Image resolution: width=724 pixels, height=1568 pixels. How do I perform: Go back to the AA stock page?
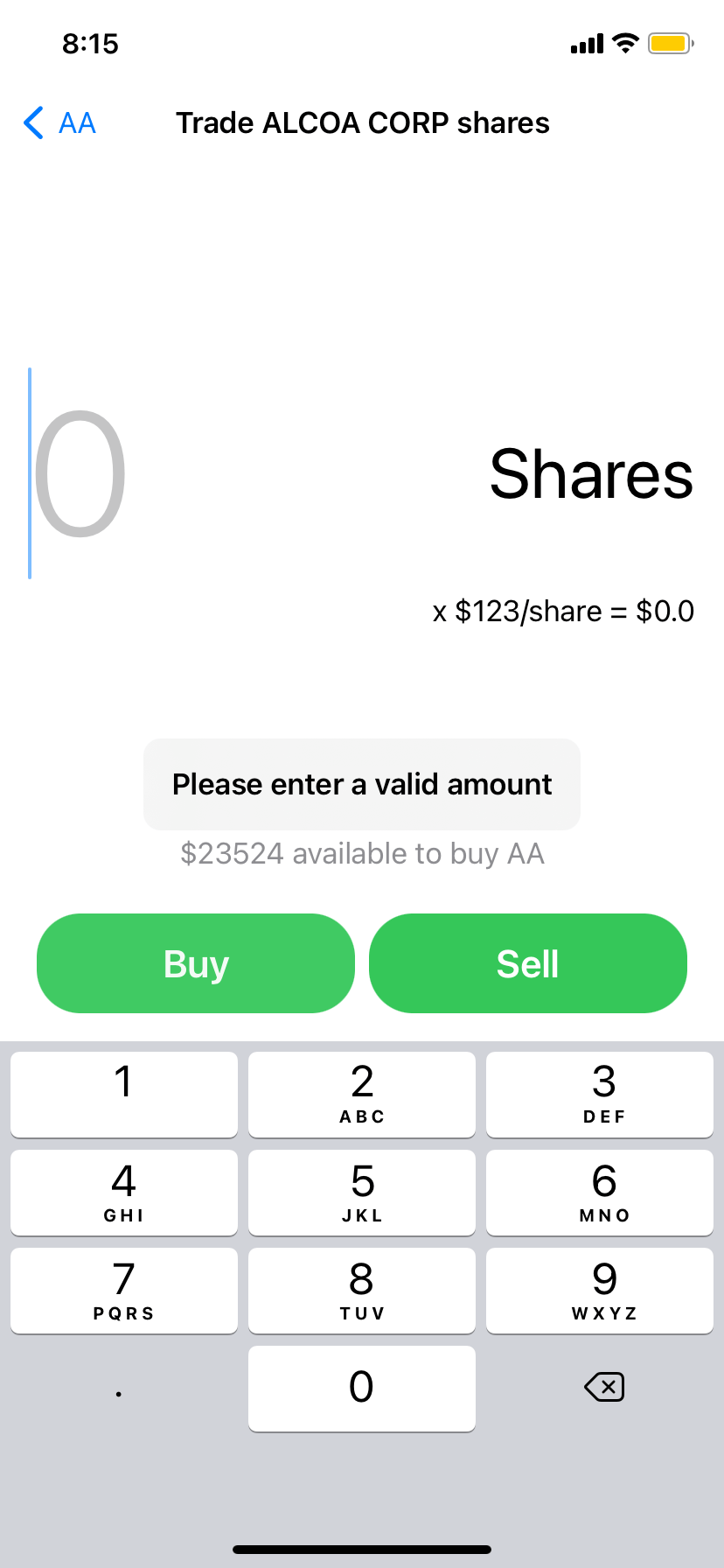(59, 123)
